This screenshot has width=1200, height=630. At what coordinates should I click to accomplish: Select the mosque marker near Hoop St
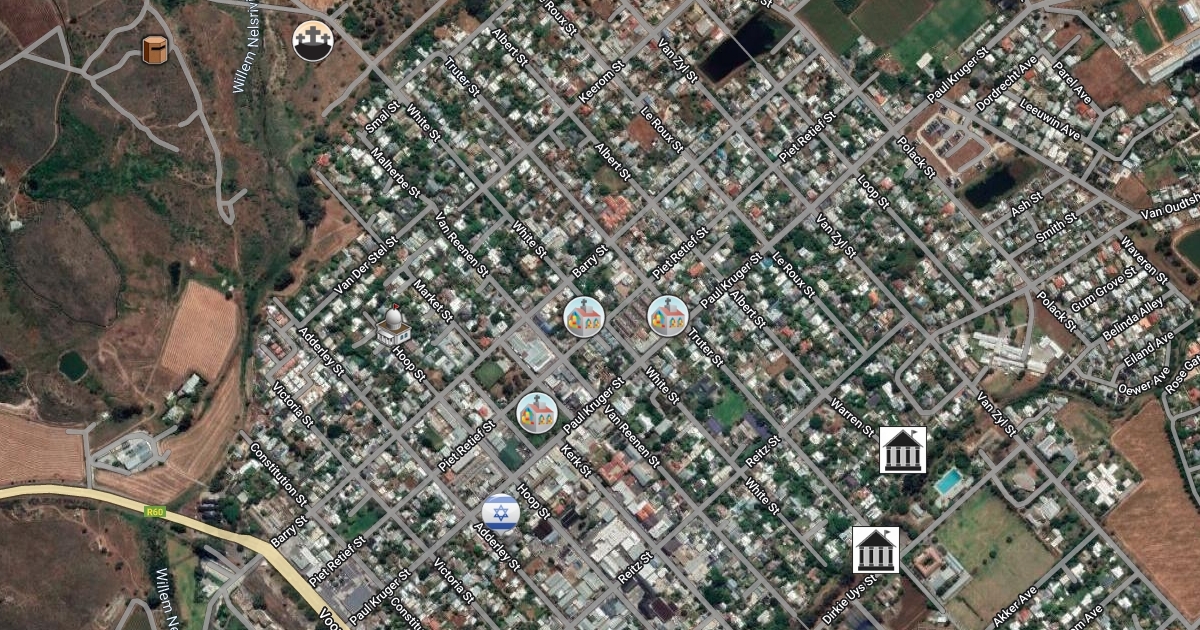394,326
